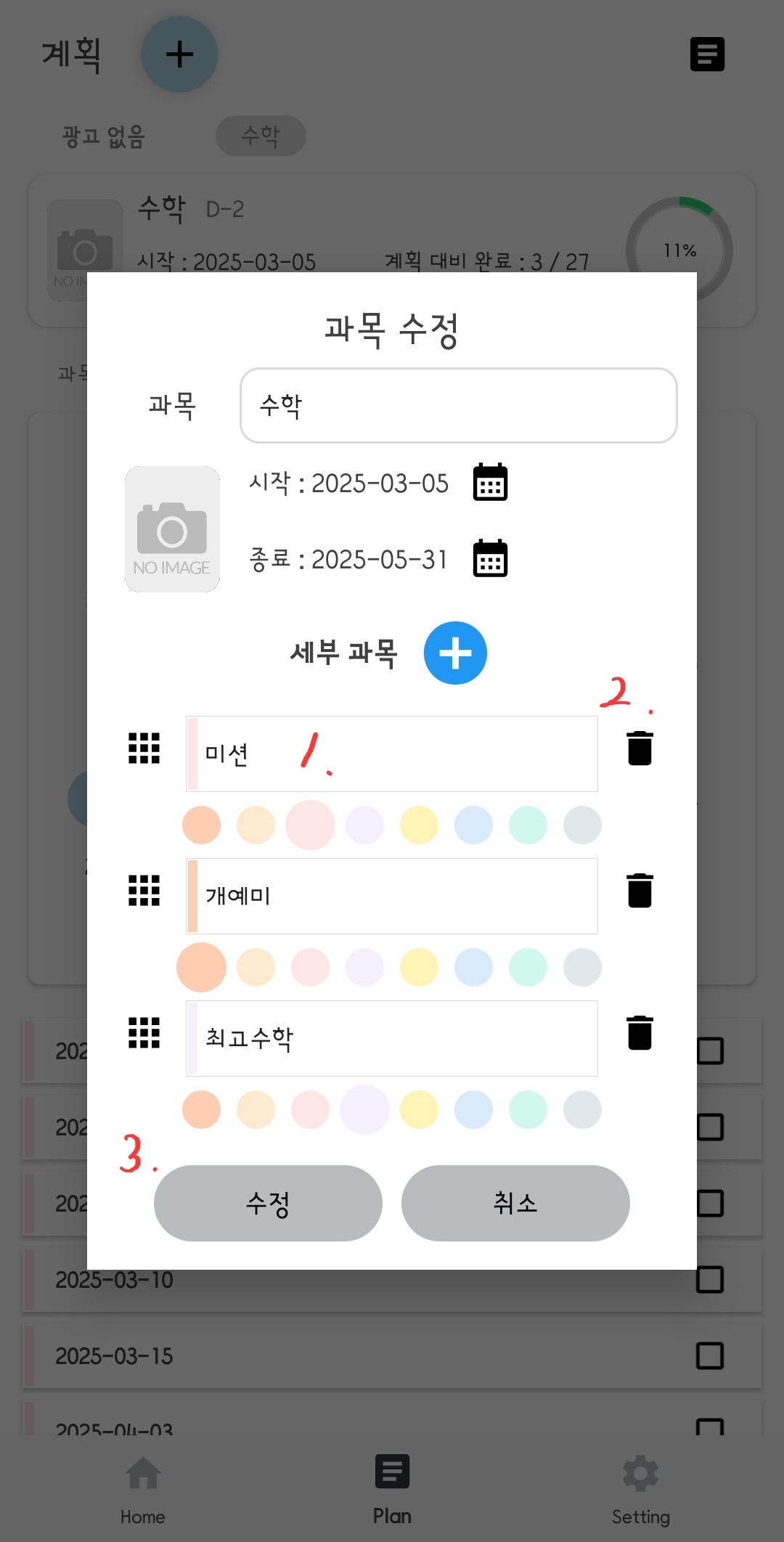This screenshot has width=784, height=1542.
Task: Choose the light blue color for 개예미
Action: coord(473,967)
